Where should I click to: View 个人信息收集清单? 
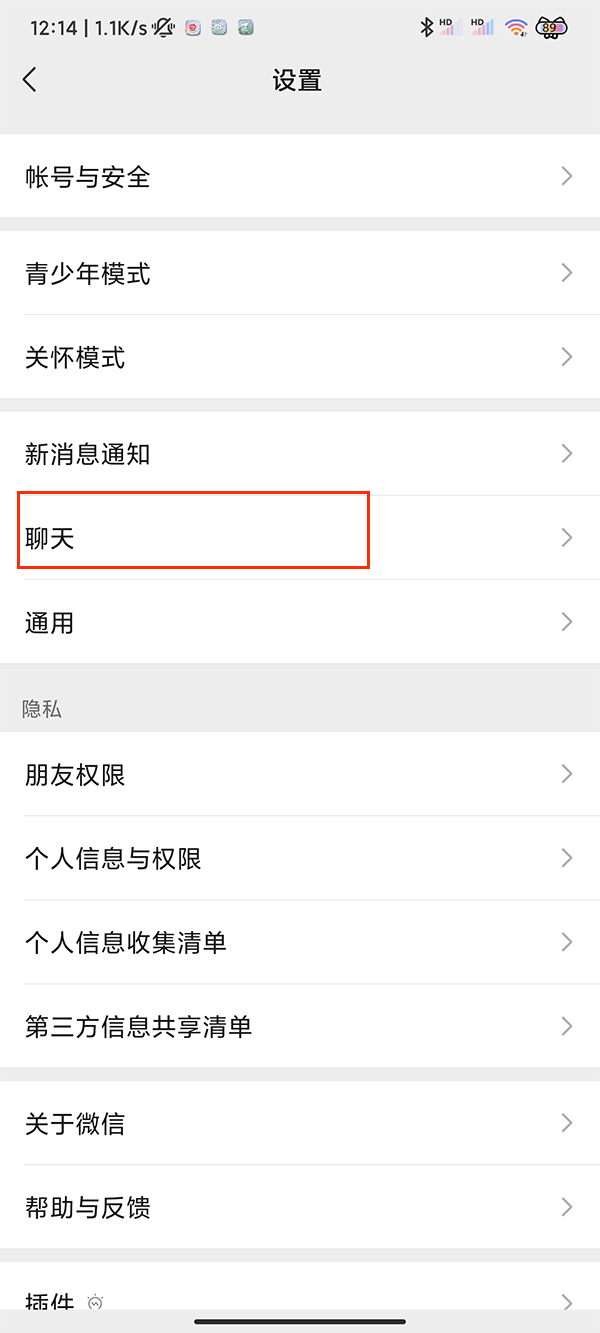pos(300,942)
